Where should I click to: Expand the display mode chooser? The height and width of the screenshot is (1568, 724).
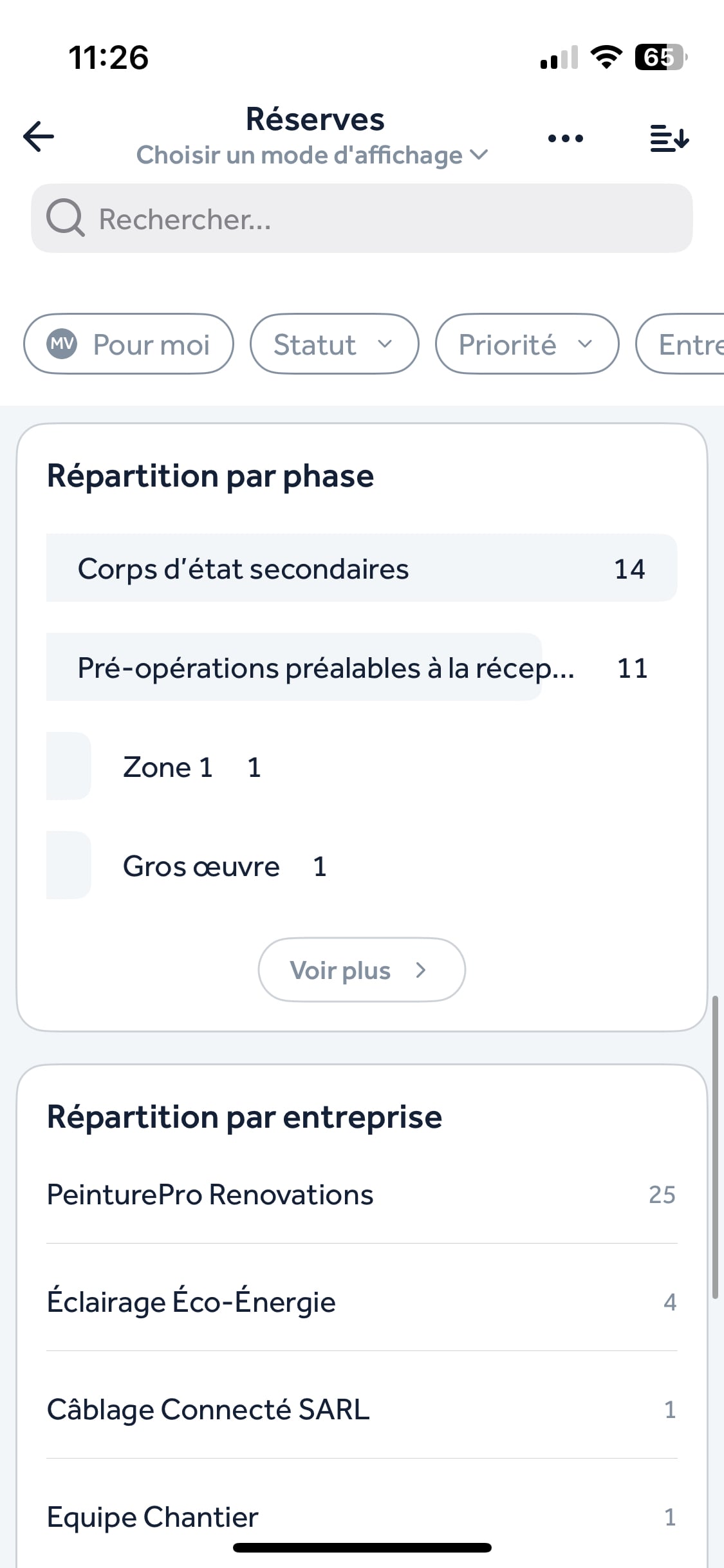(313, 155)
